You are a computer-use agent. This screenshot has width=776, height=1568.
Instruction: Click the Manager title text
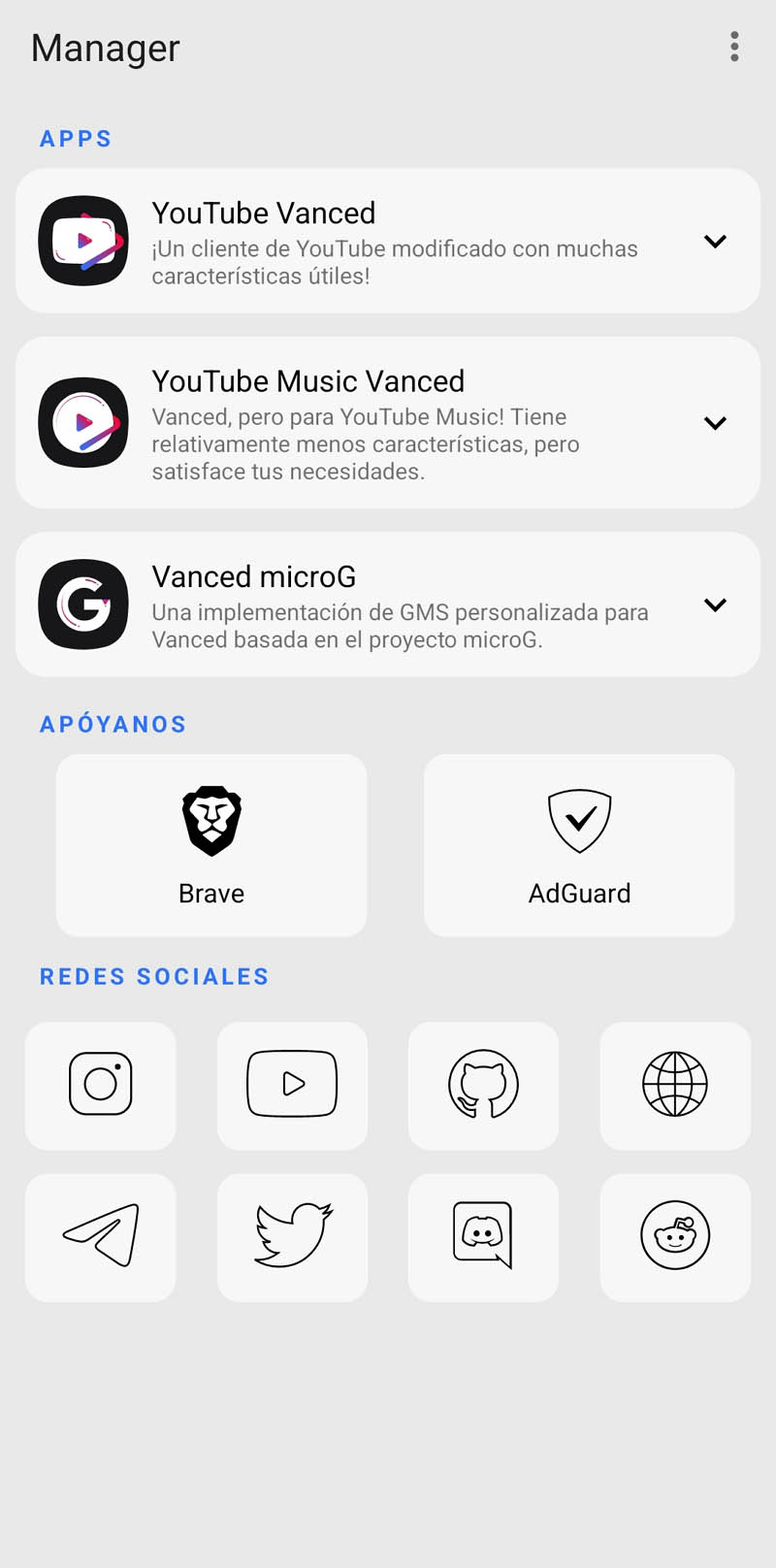pyautogui.click(x=104, y=48)
